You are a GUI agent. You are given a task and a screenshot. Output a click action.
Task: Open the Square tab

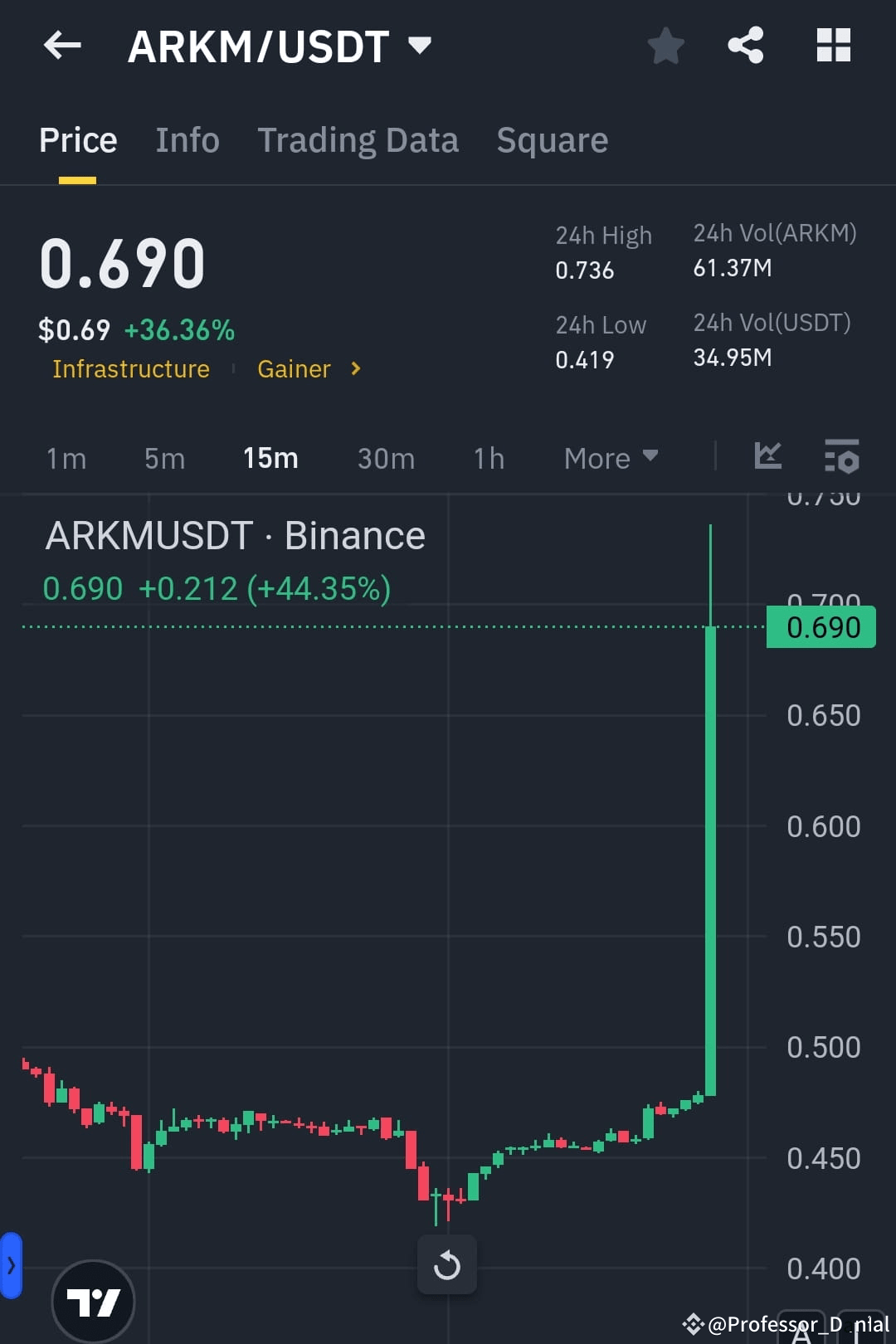coord(552,139)
